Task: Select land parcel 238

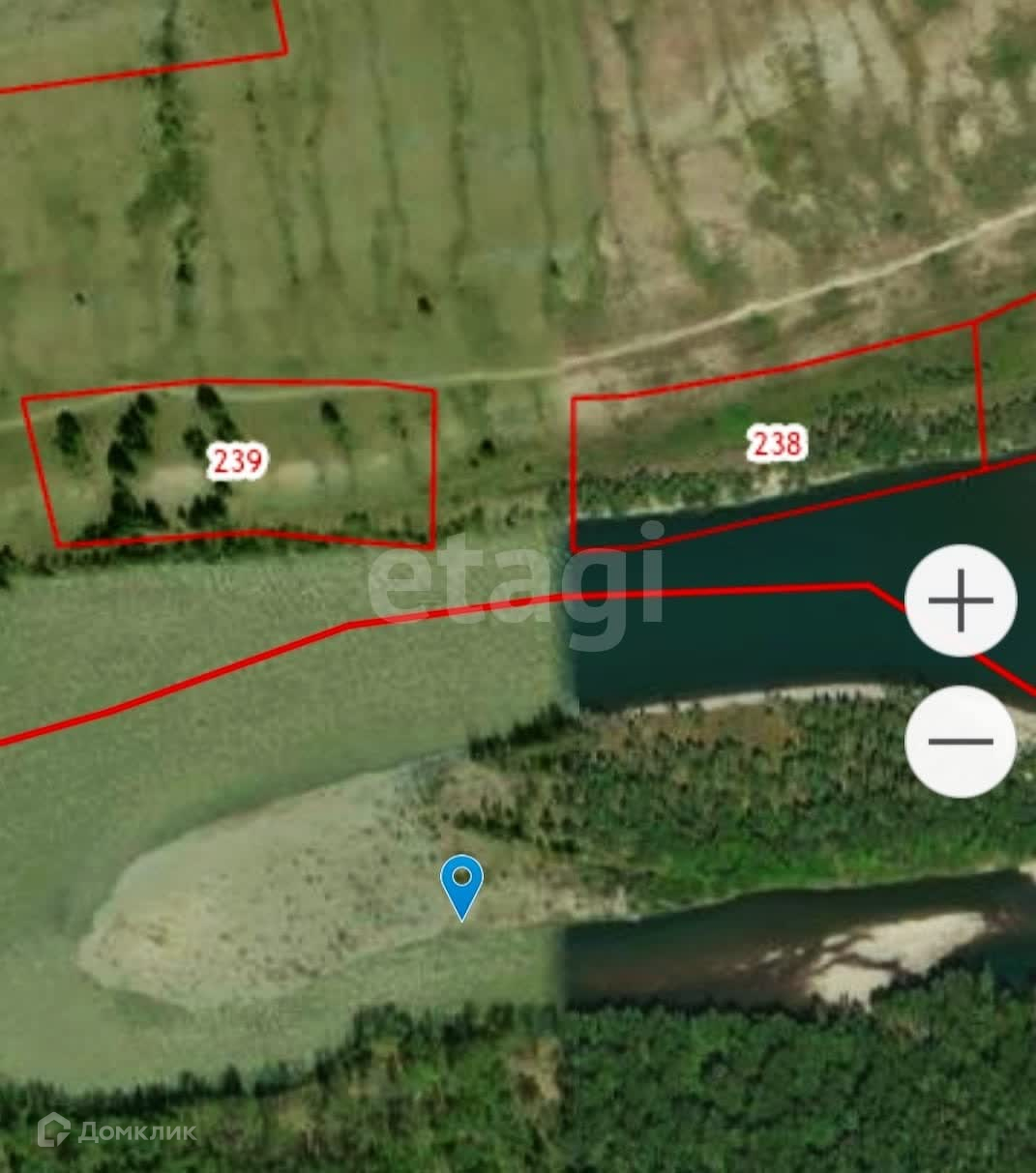Action: [778, 444]
